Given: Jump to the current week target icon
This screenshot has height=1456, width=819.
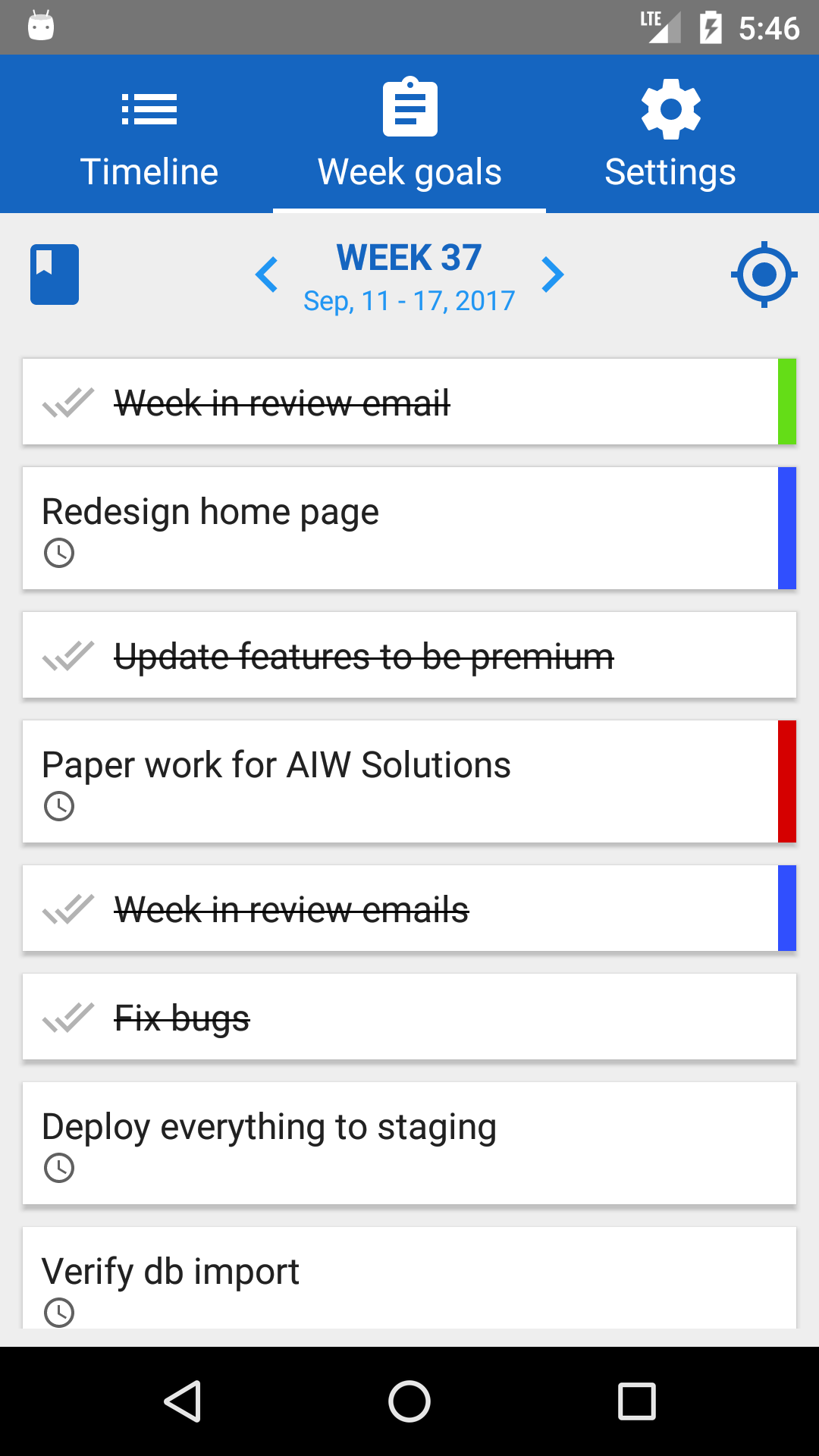Looking at the screenshot, I should (x=764, y=275).
